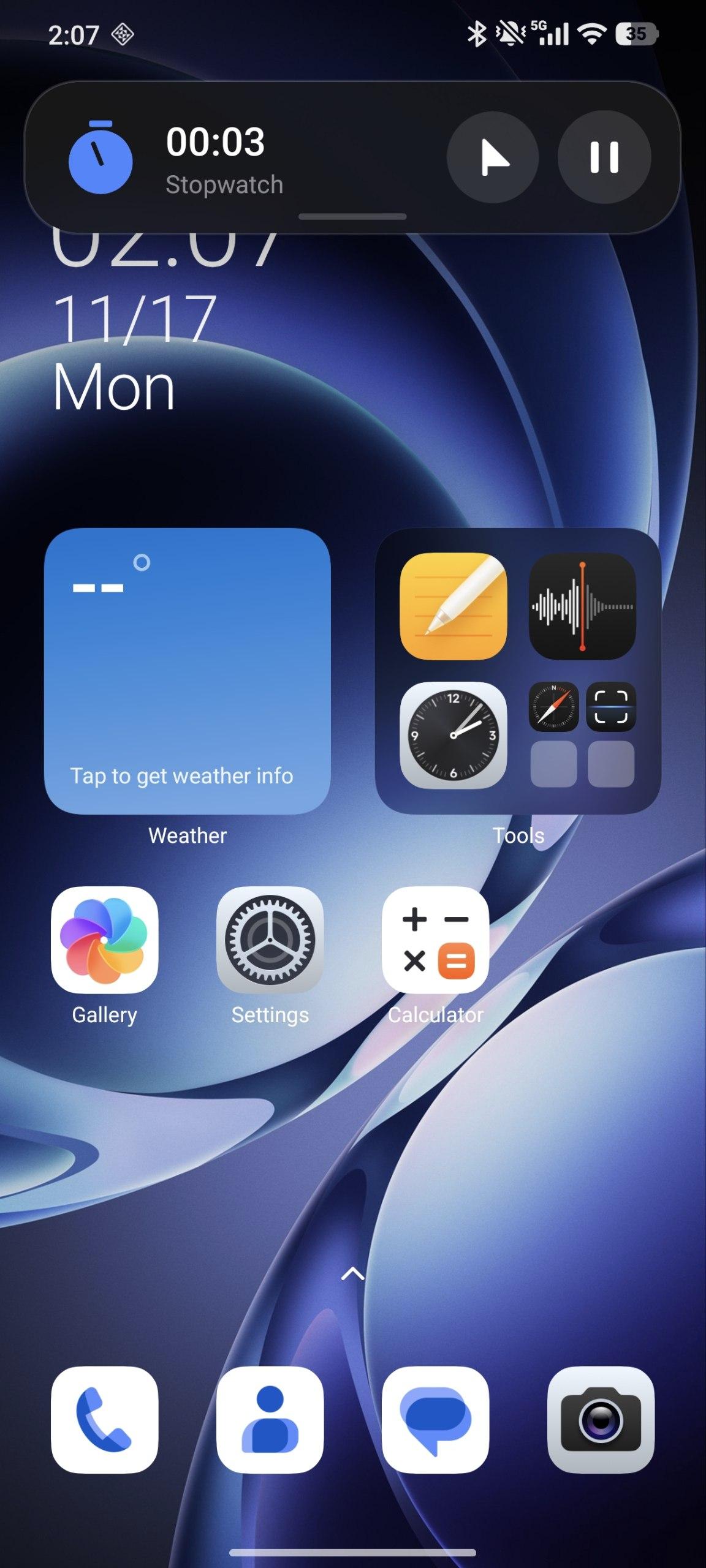This screenshot has height=1568, width=706.
Task: Open the Clock app in Tools folder
Action: [x=453, y=735]
